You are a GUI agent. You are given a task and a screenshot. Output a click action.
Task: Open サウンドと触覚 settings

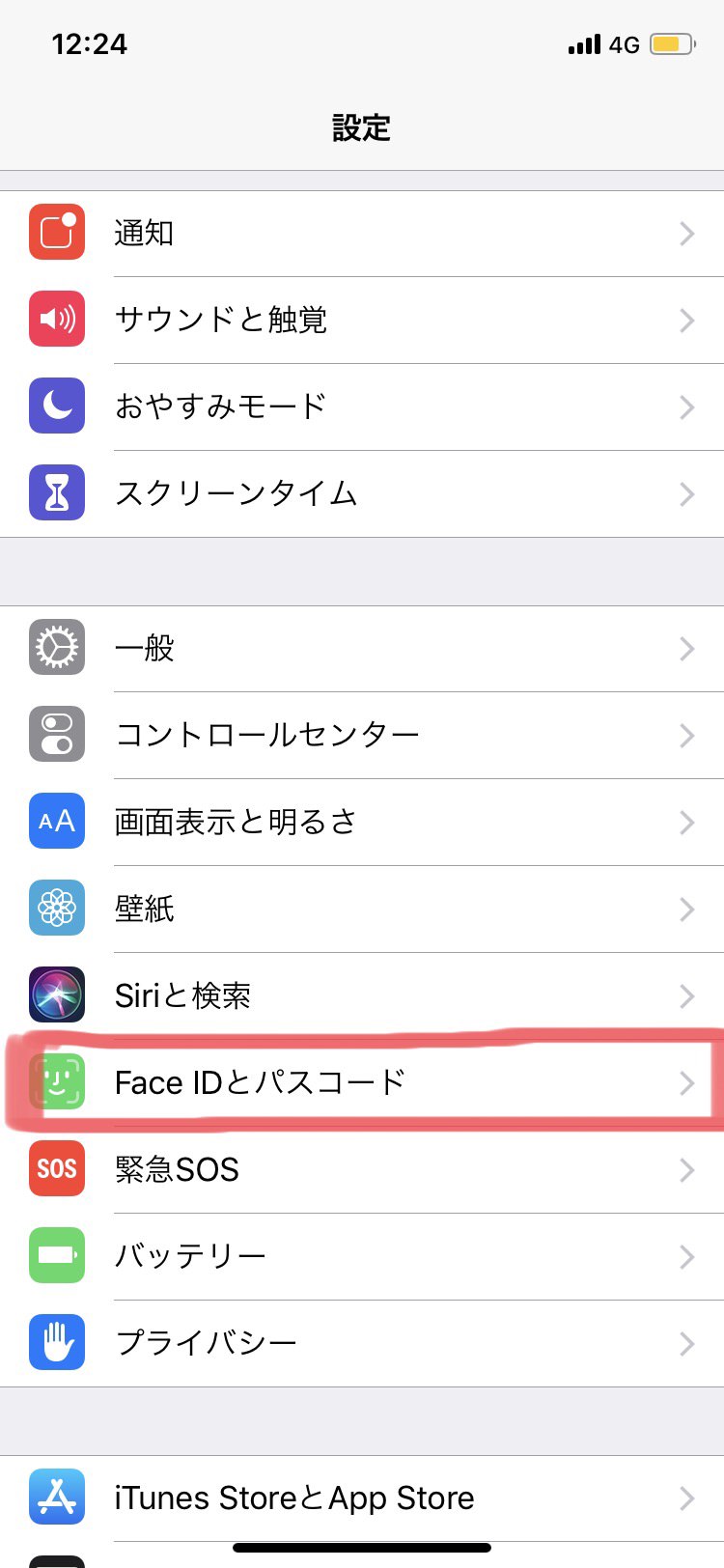click(362, 320)
